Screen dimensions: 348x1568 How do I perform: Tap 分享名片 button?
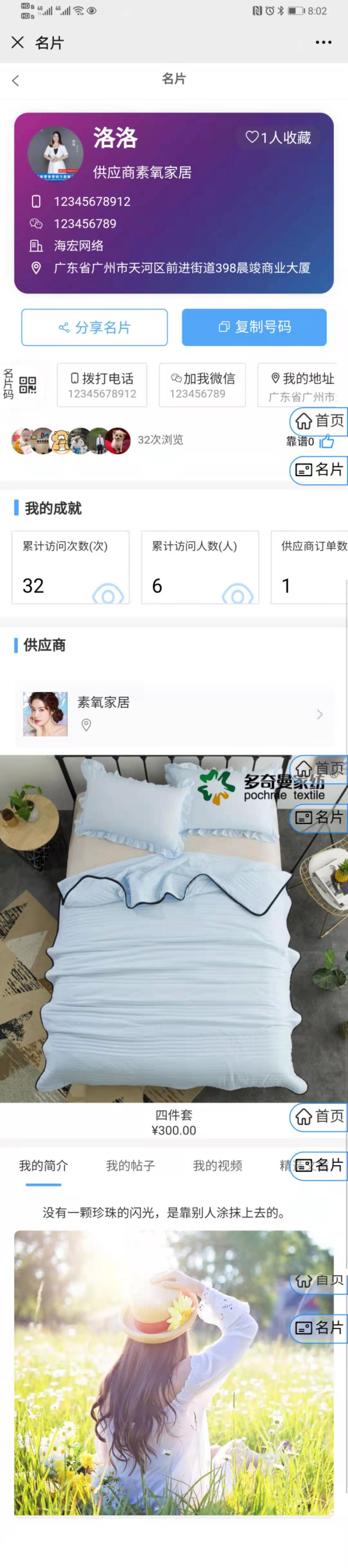coord(94,328)
